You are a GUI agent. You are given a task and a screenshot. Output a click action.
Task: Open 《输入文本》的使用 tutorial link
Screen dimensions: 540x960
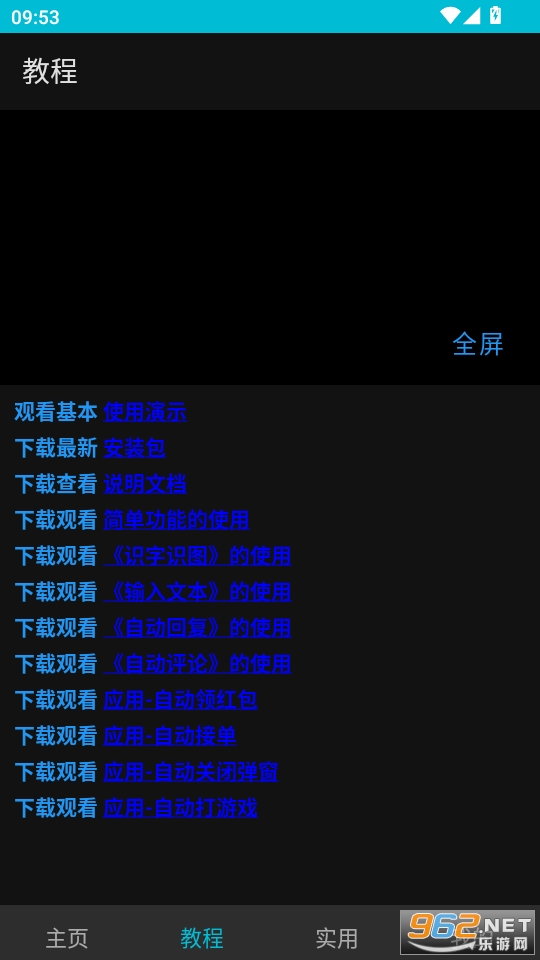[x=197, y=592]
